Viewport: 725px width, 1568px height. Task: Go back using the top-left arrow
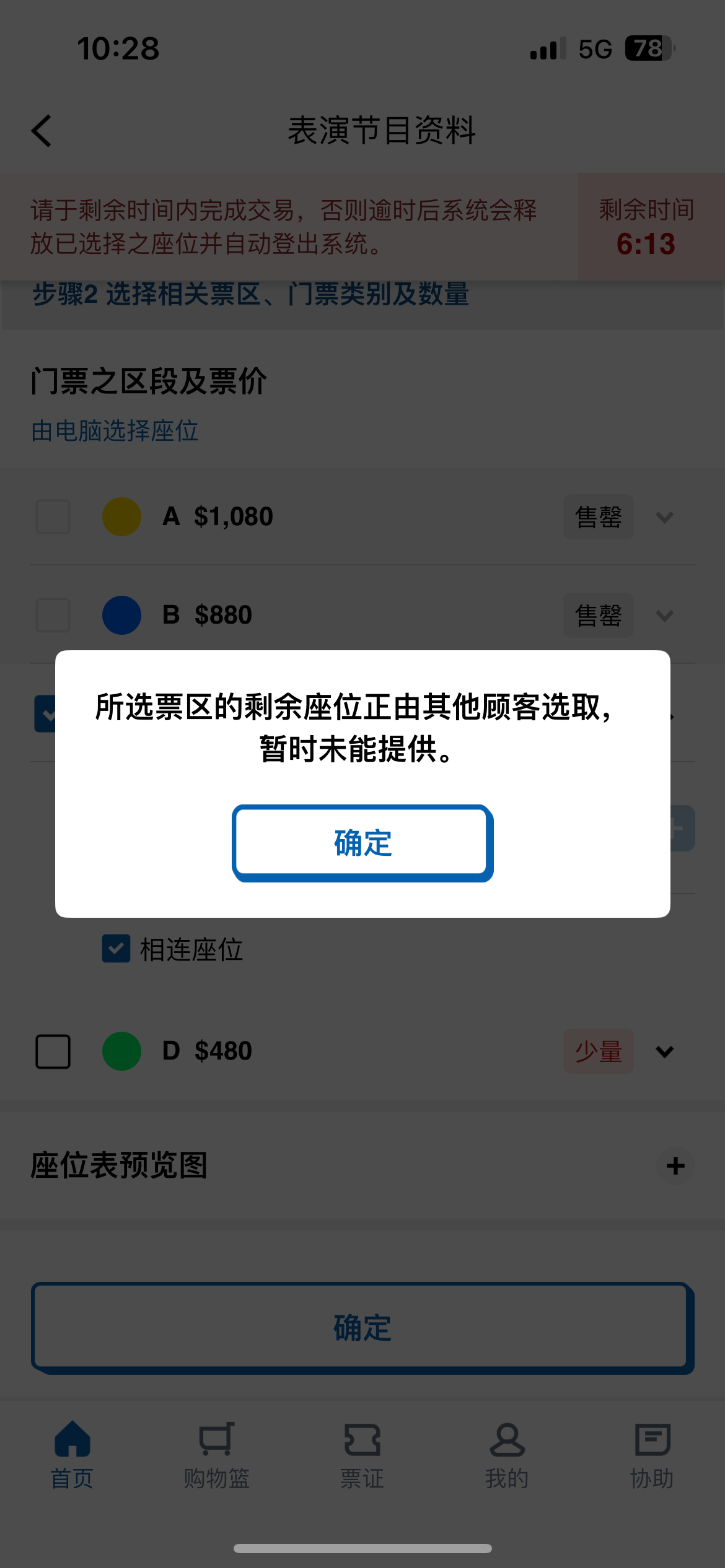coord(42,131)
